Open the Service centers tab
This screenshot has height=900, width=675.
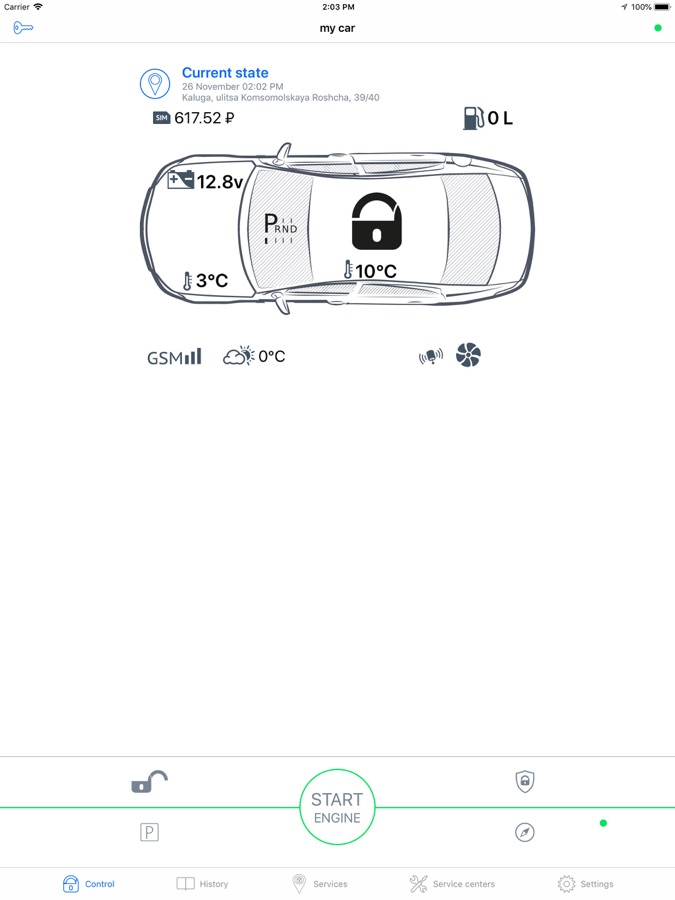(452, 884)
